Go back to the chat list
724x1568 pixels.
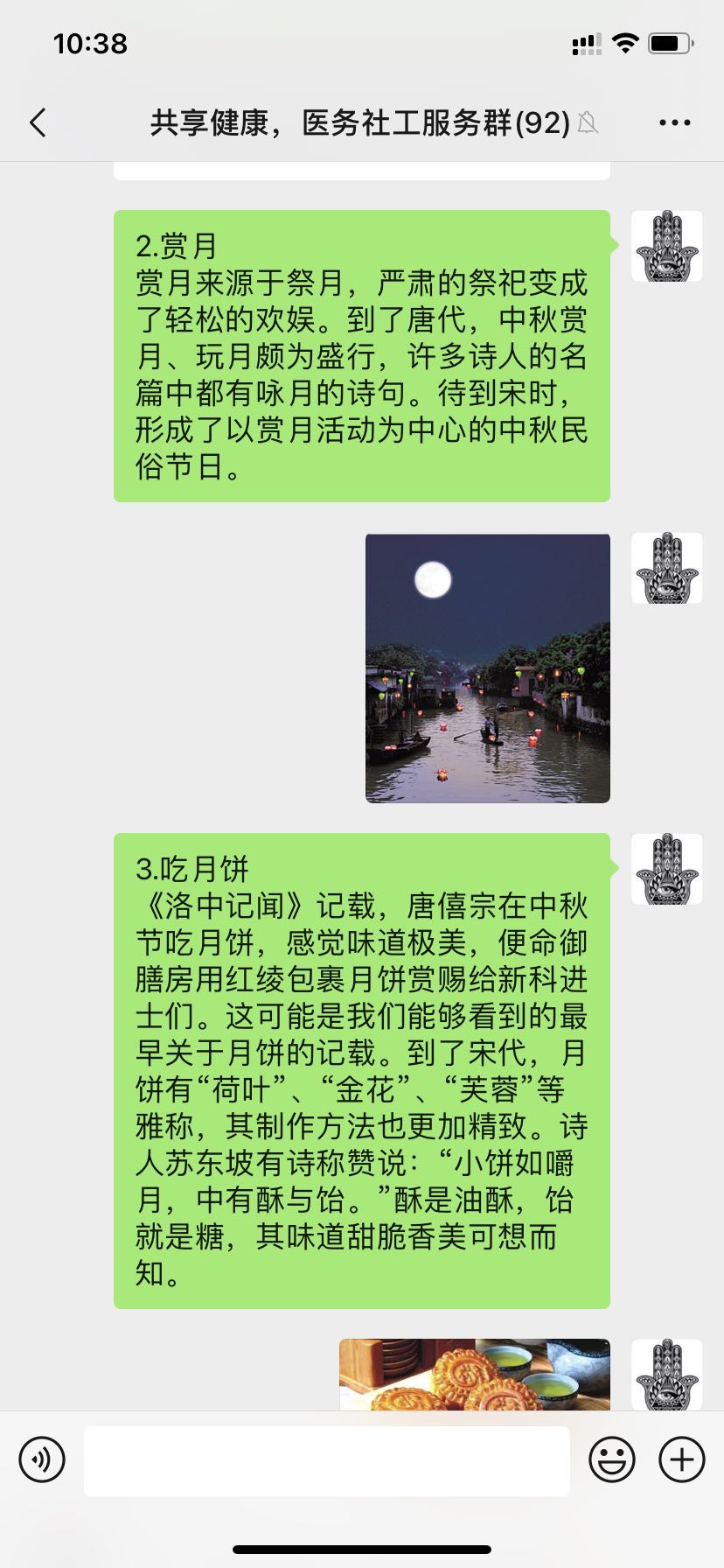click(x=38, y=123)
